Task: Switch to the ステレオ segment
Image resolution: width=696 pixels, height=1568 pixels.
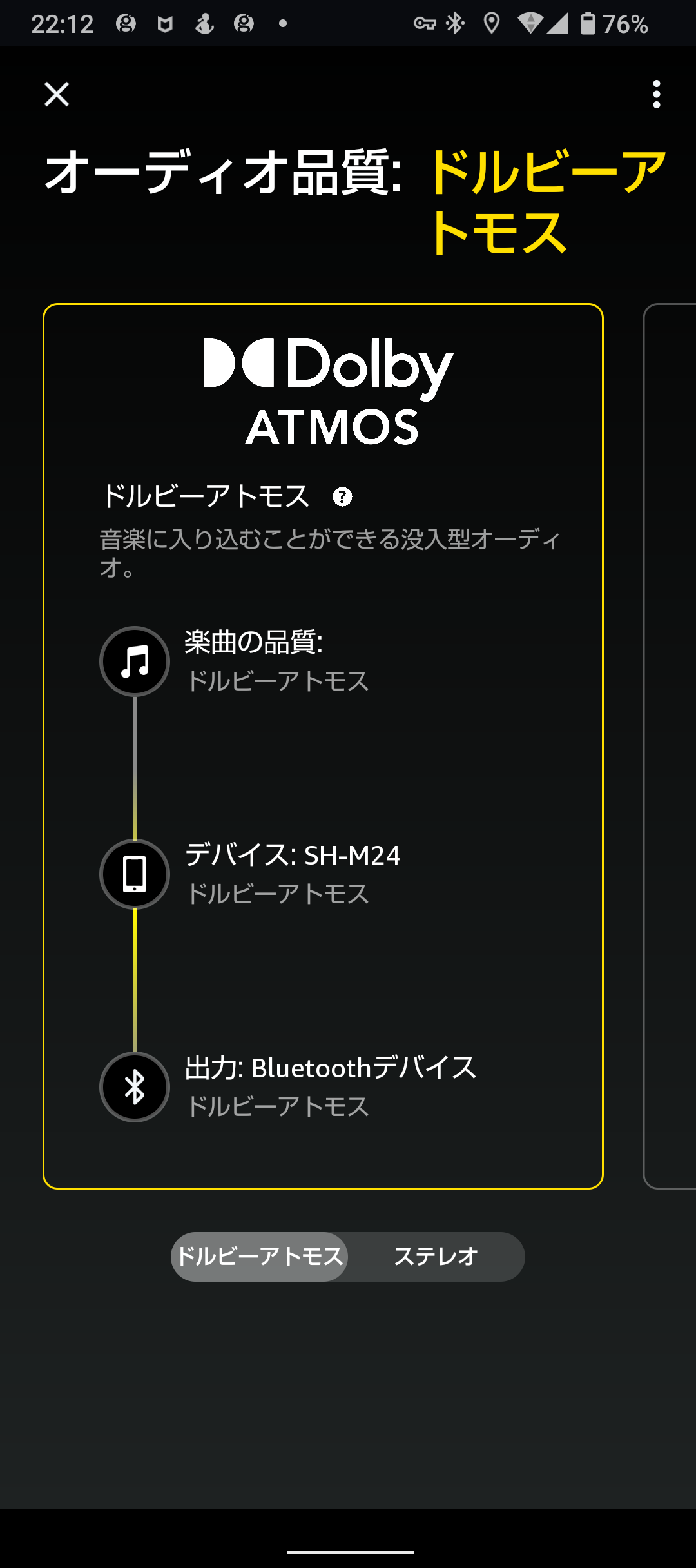Action: coord(436,1257)
